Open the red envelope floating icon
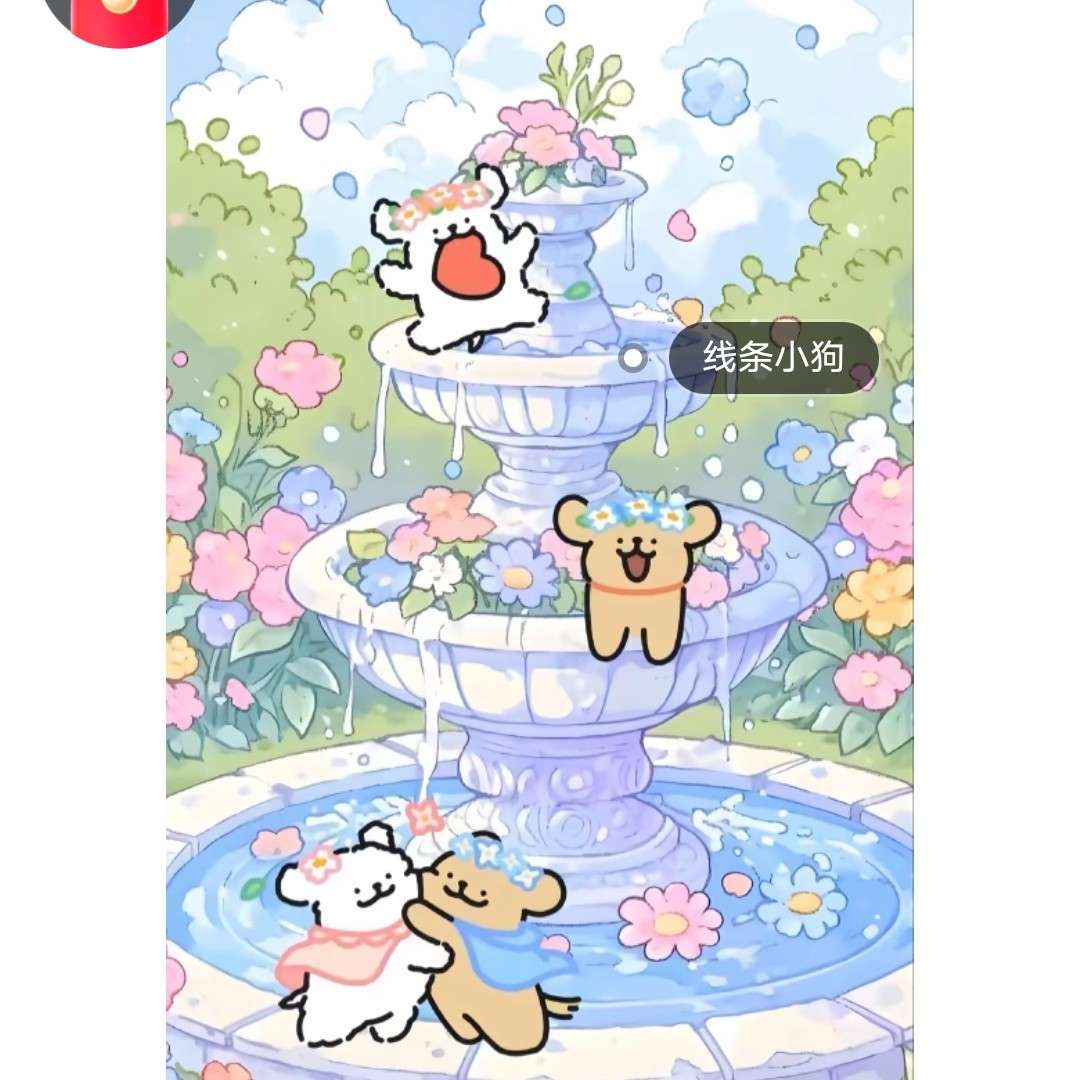This screenshot has height=1080, width=1080. point(120,18)
